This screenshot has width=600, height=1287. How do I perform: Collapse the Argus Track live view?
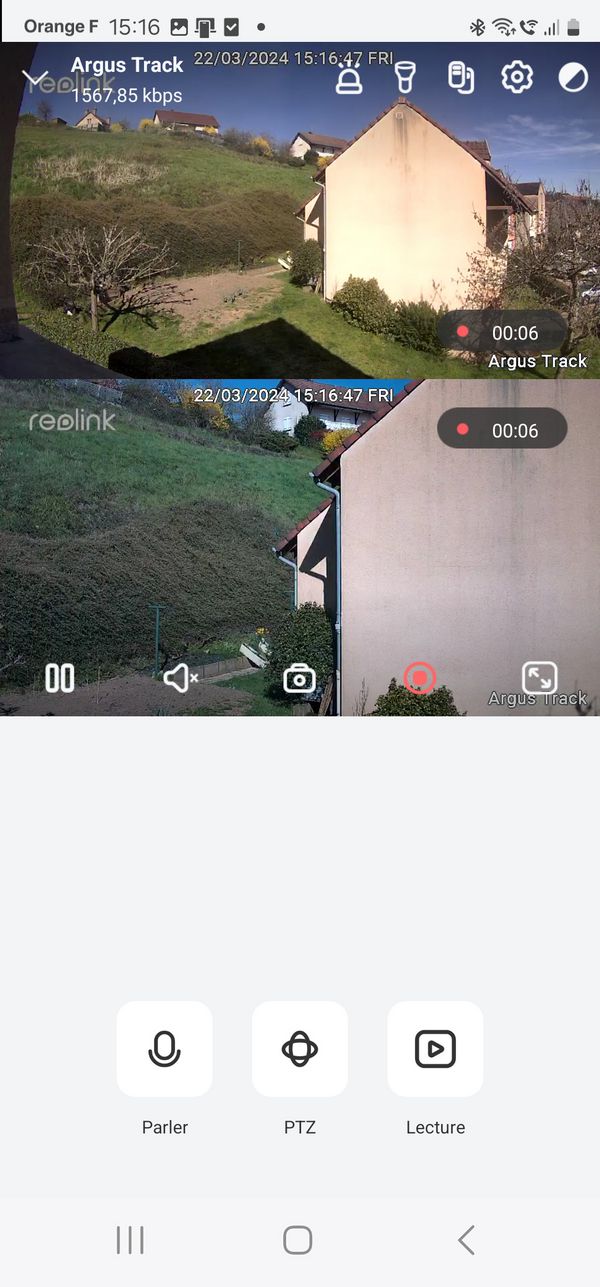(x=35, y=77)
